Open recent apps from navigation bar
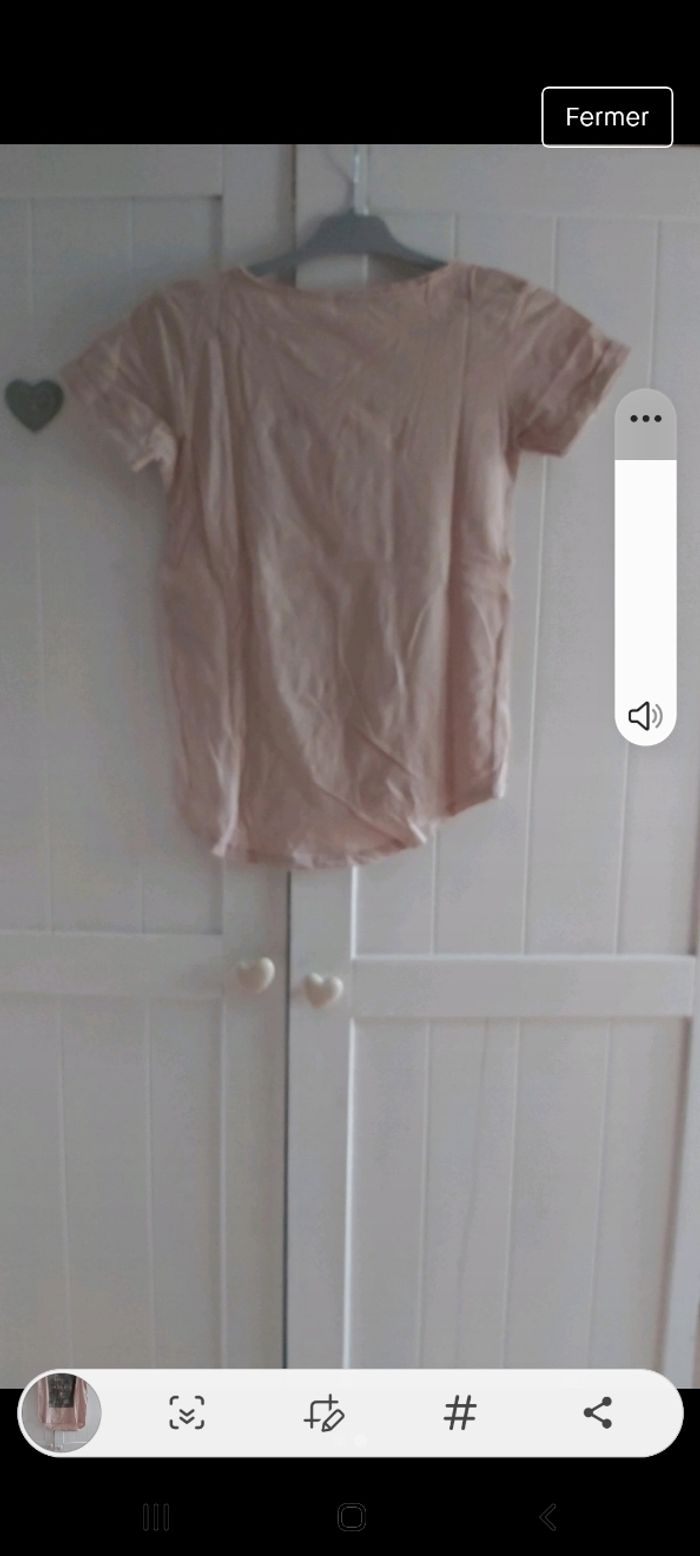The image size is (700, 1556). pyautogui.click(x=156, y=1517)
